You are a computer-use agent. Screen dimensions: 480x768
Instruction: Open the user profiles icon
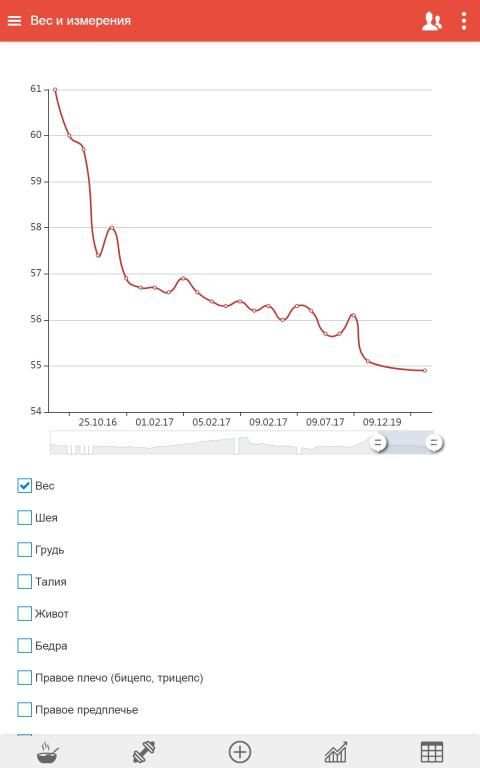[x=432, y=21]
